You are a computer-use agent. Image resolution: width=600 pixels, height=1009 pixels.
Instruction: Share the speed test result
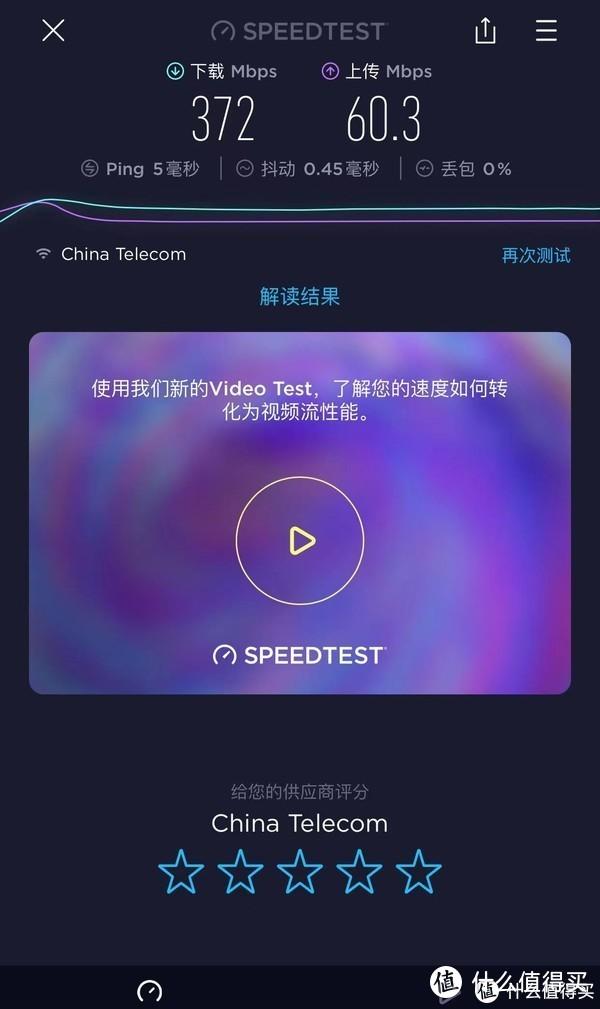(485, 31)
